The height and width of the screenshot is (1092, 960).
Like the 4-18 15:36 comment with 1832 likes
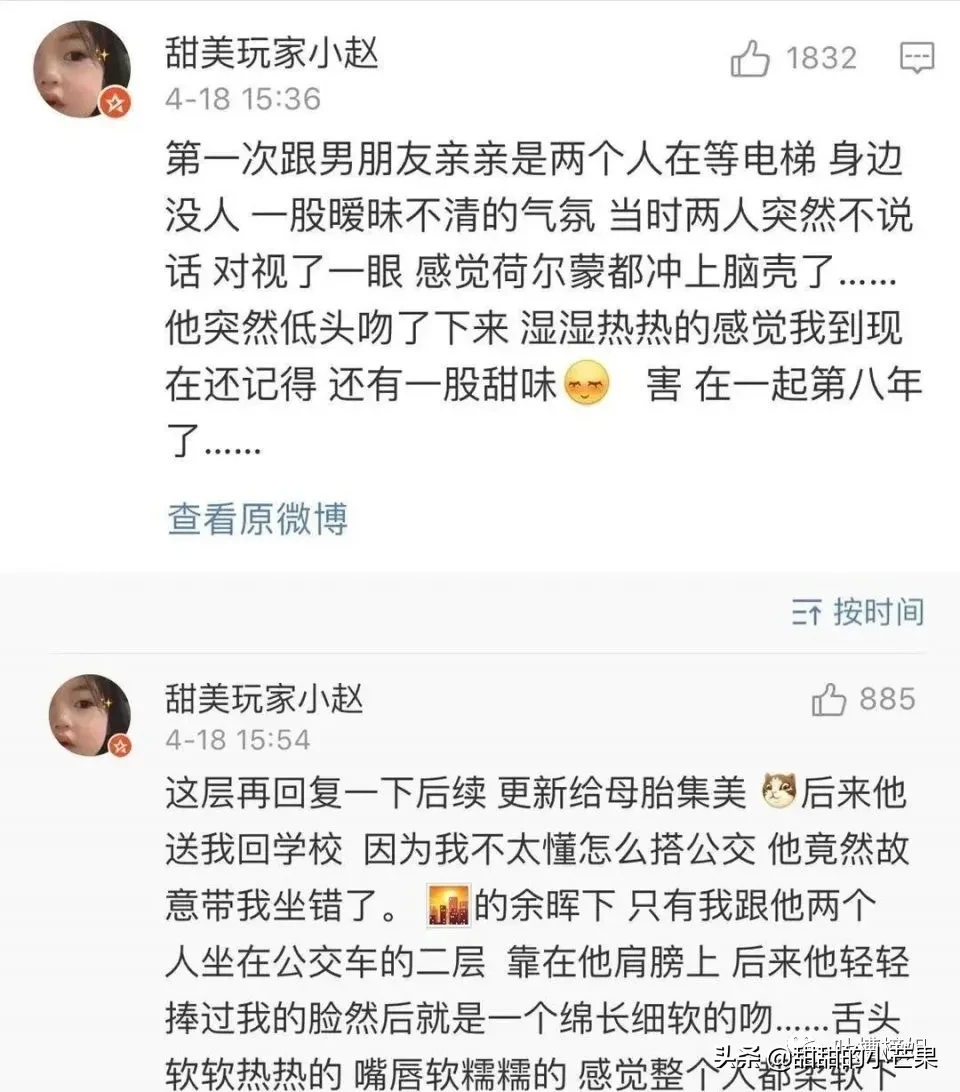pyautogui.click(x=750, y=60)
